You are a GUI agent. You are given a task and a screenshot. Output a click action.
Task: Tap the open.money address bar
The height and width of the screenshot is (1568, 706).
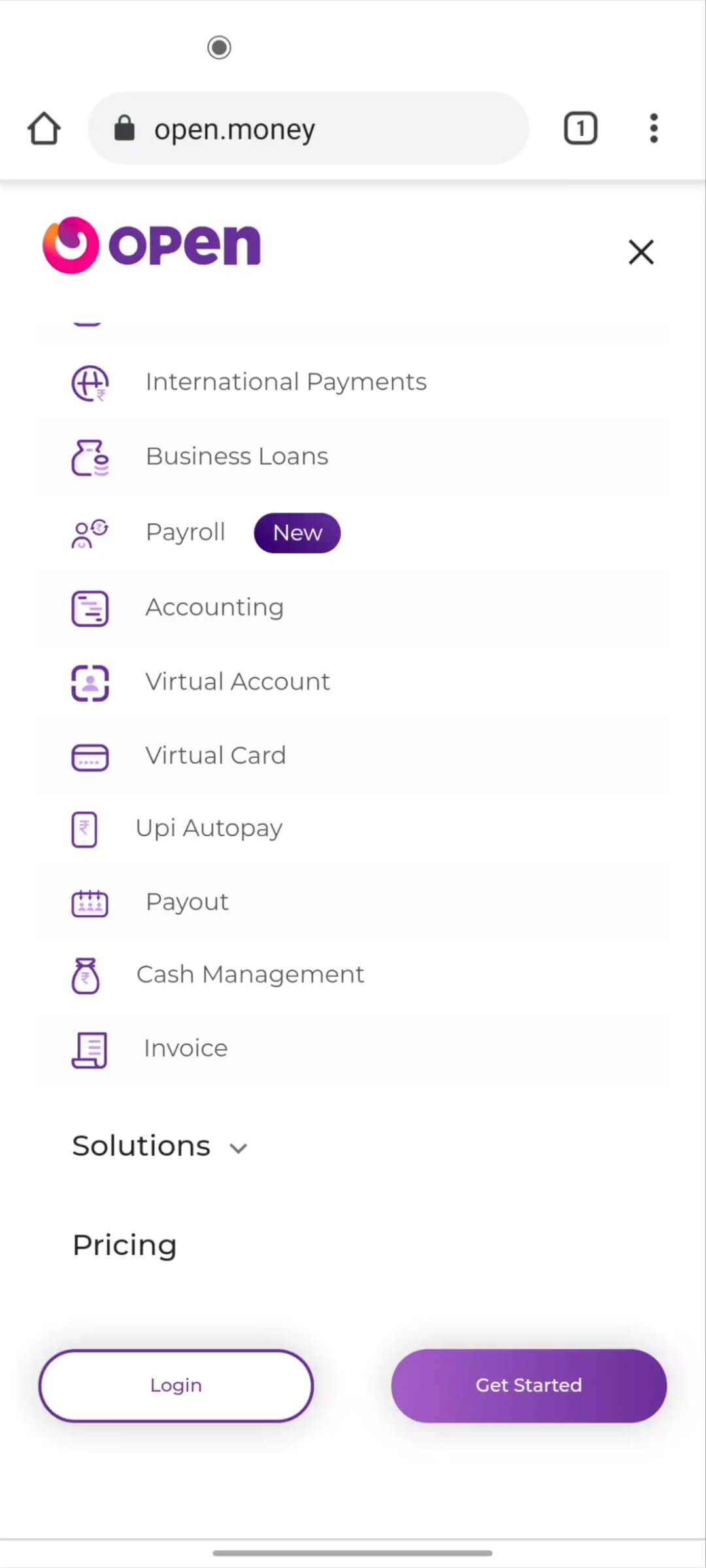pos(307,129)
